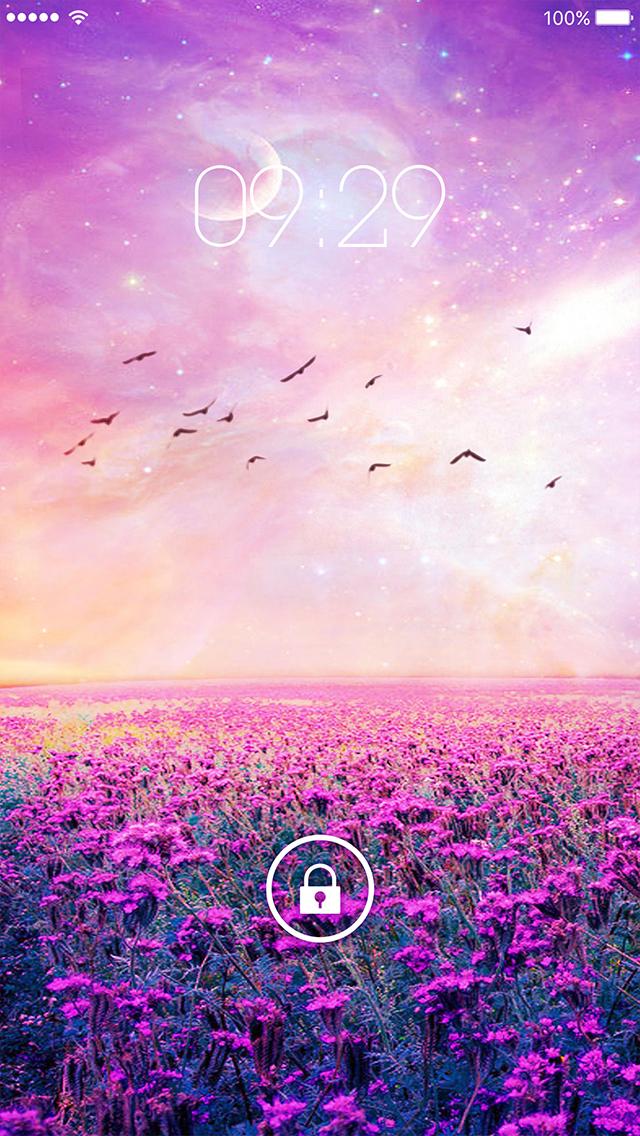Tap the circular padlock unlock button
The height and width of the screenshot is (1136, 640).
click(320, 887)
